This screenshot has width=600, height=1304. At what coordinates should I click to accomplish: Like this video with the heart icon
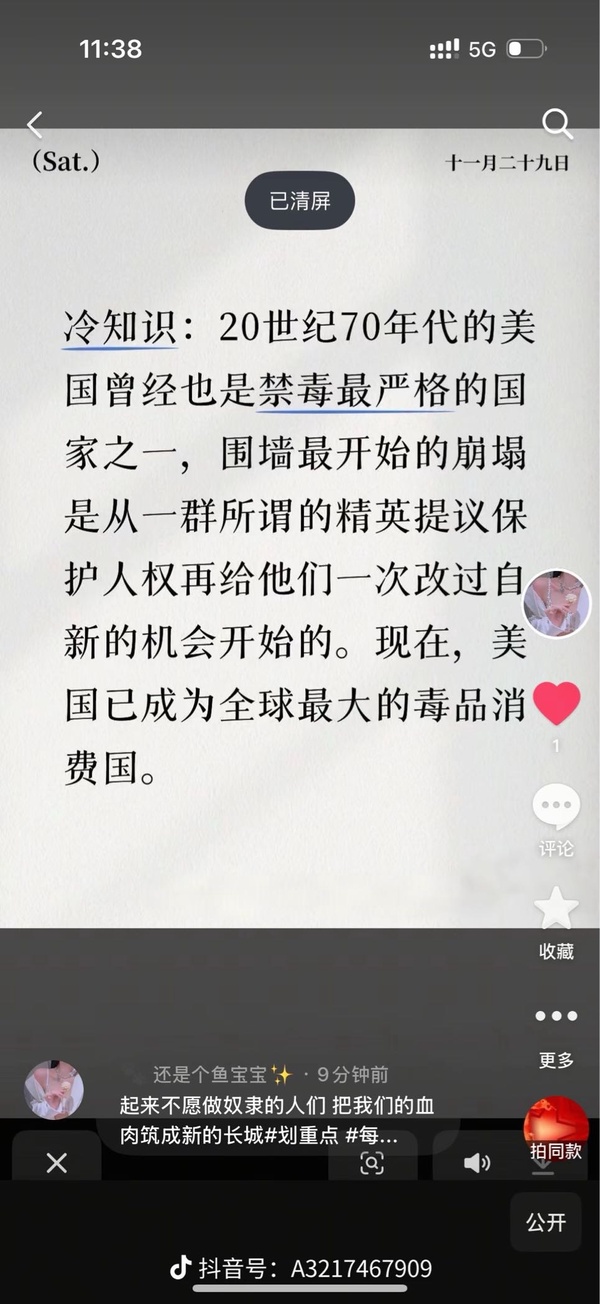coord(556,703)
